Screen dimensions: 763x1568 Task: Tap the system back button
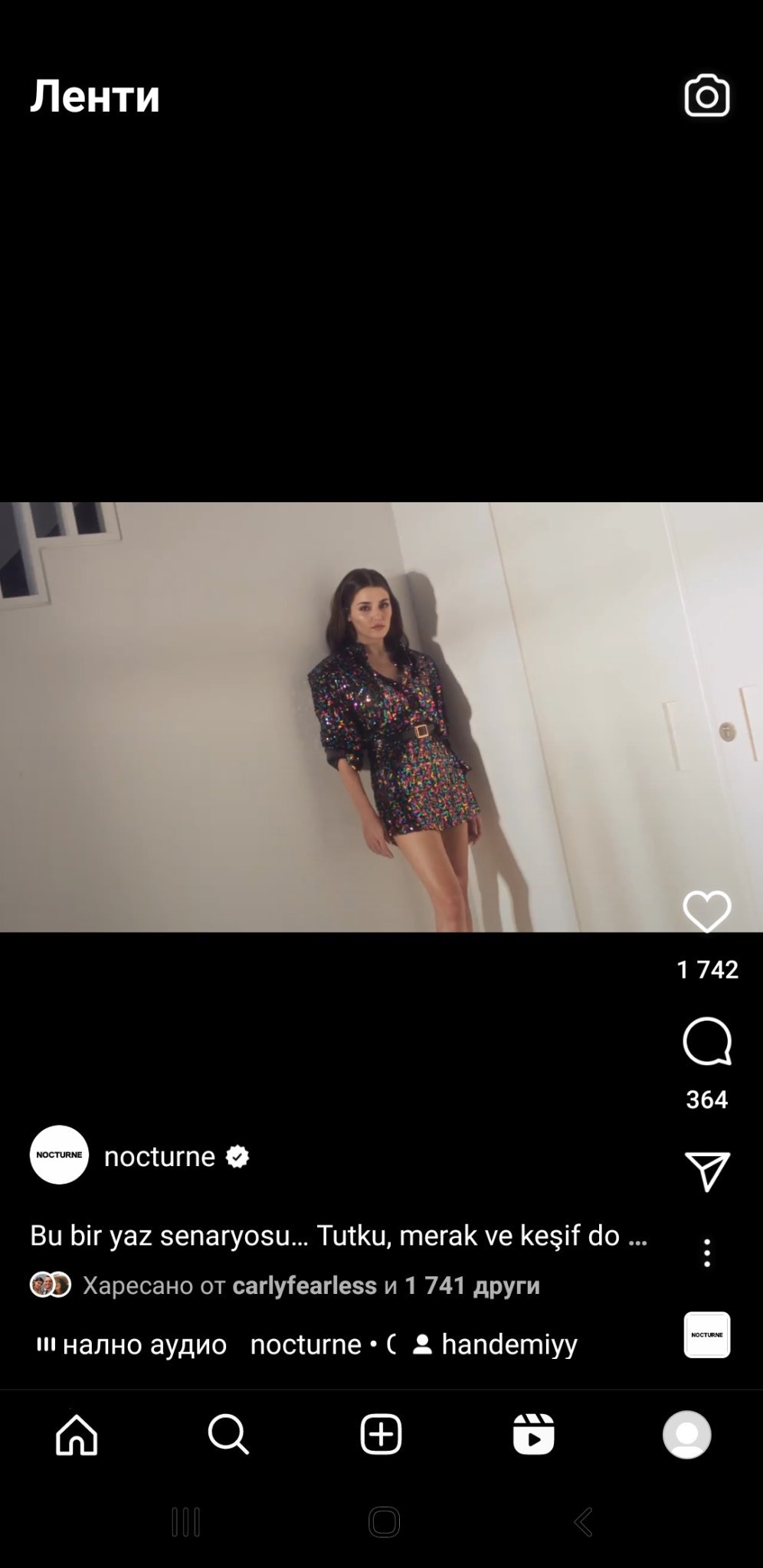coord(584,1522)
